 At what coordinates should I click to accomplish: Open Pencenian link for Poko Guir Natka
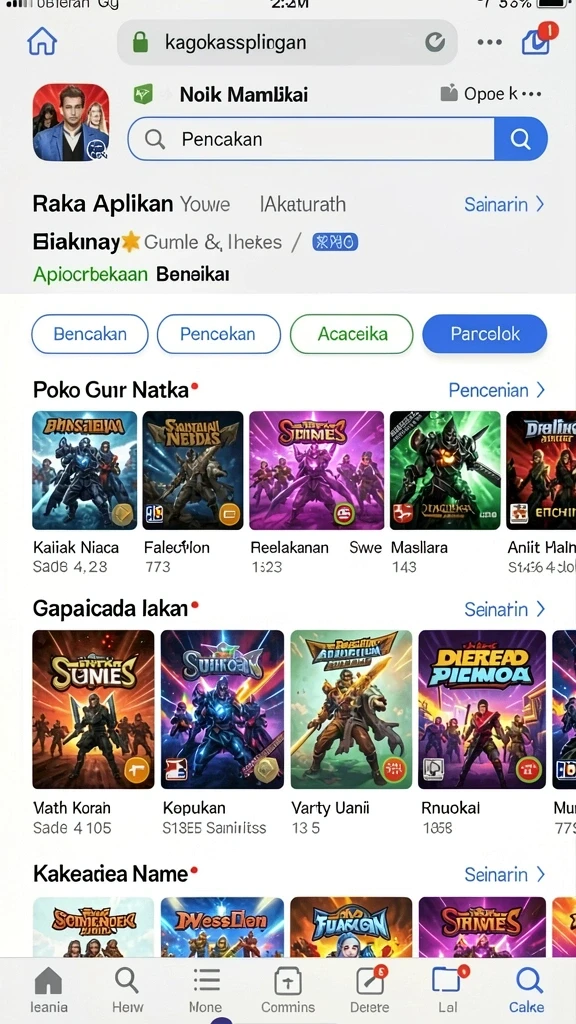click(496, 390)
